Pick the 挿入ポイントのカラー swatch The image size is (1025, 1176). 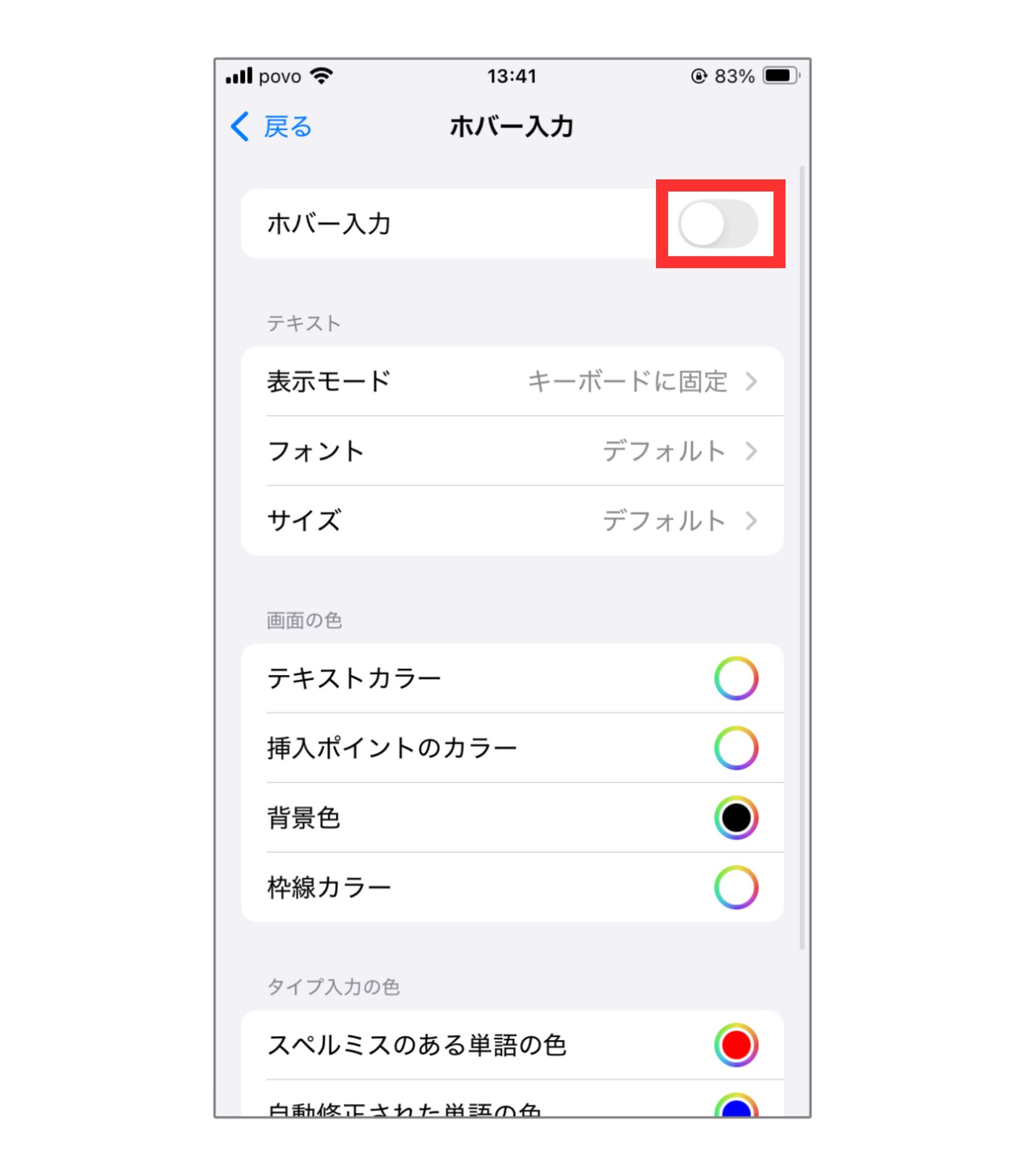(x=736, y=748)
